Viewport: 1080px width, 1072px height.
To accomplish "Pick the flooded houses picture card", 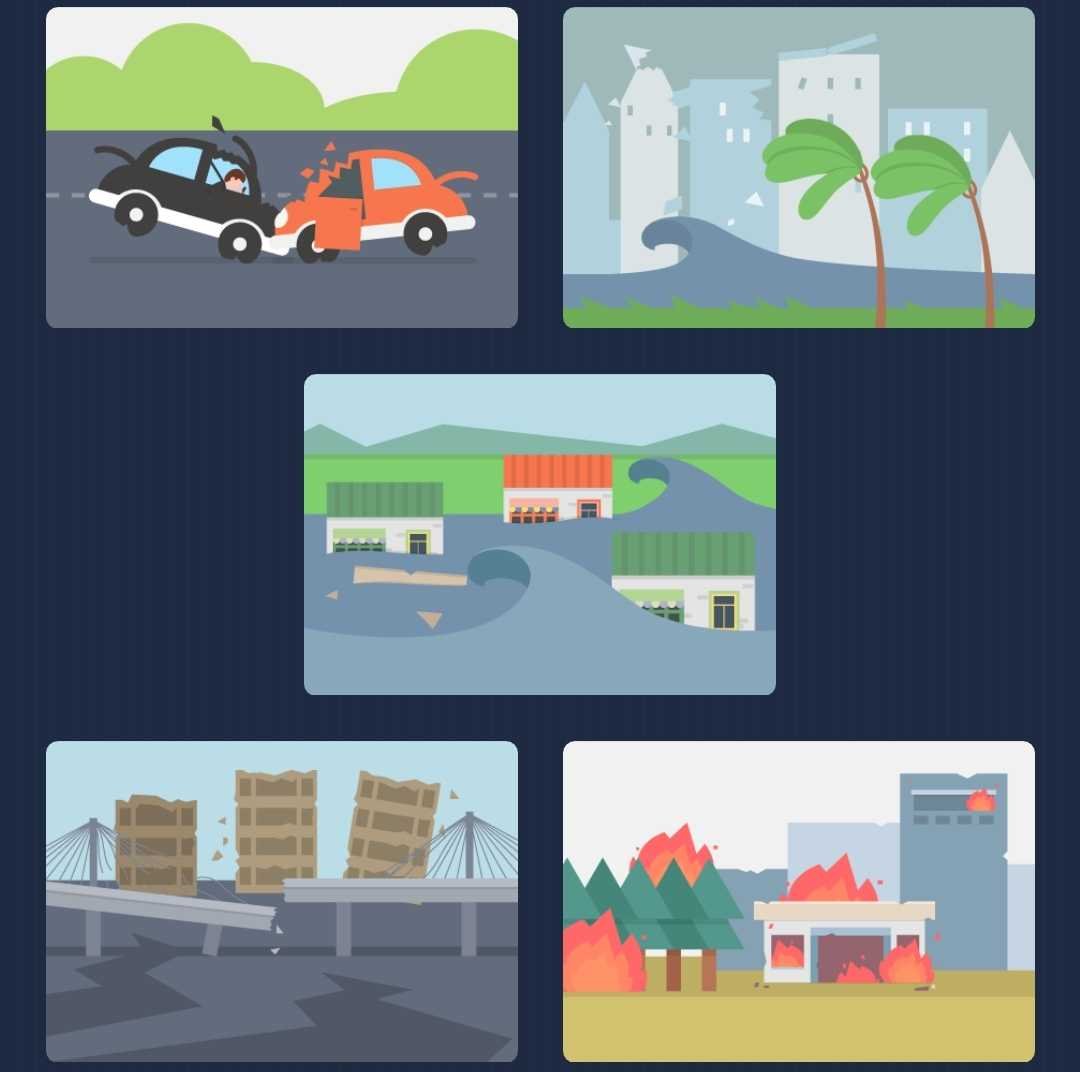I will tap(540, 534).
